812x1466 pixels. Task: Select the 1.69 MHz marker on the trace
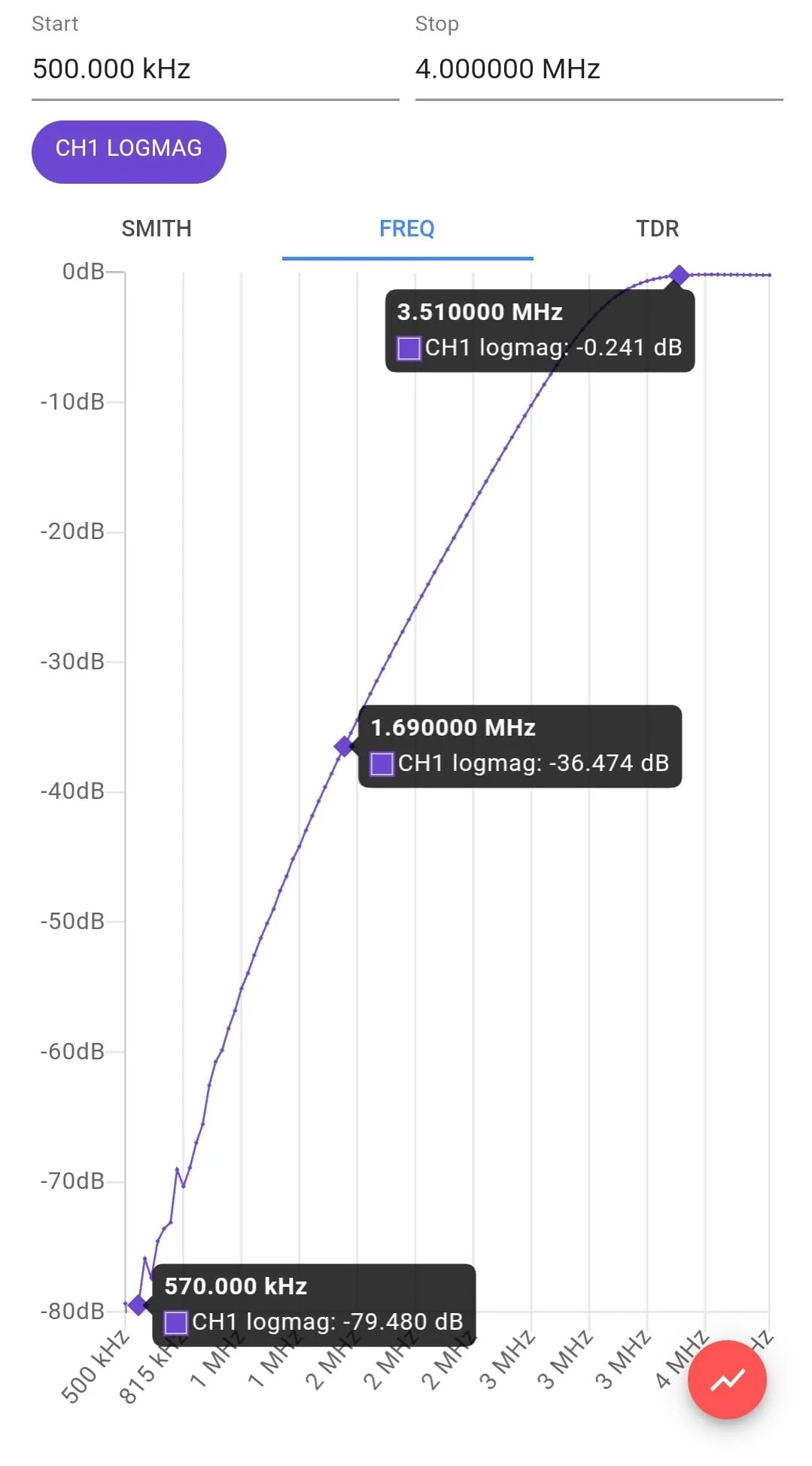click(345, 746)
